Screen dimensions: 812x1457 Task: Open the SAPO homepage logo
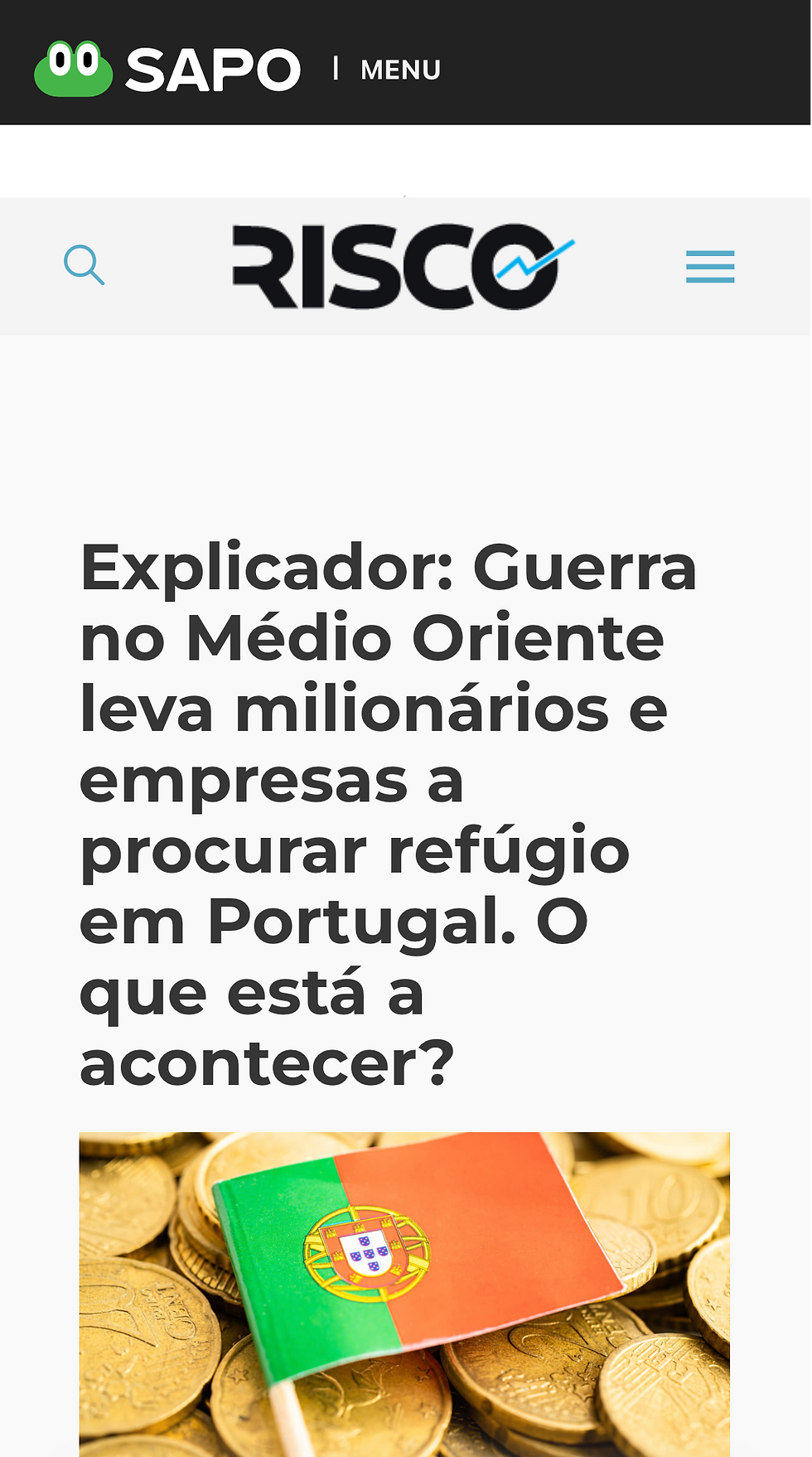(x=167, y=69)
